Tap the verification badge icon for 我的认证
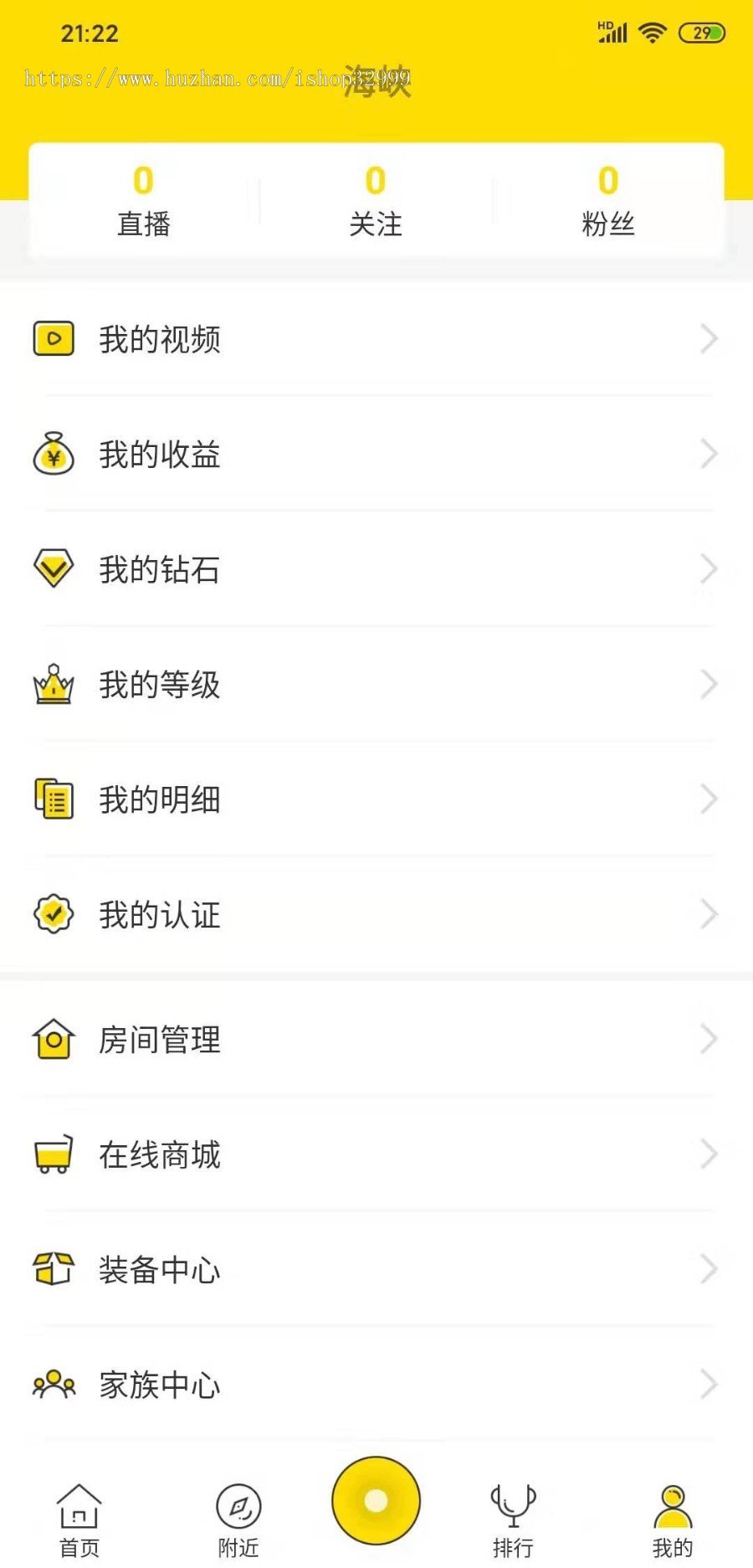 (53, 915)
